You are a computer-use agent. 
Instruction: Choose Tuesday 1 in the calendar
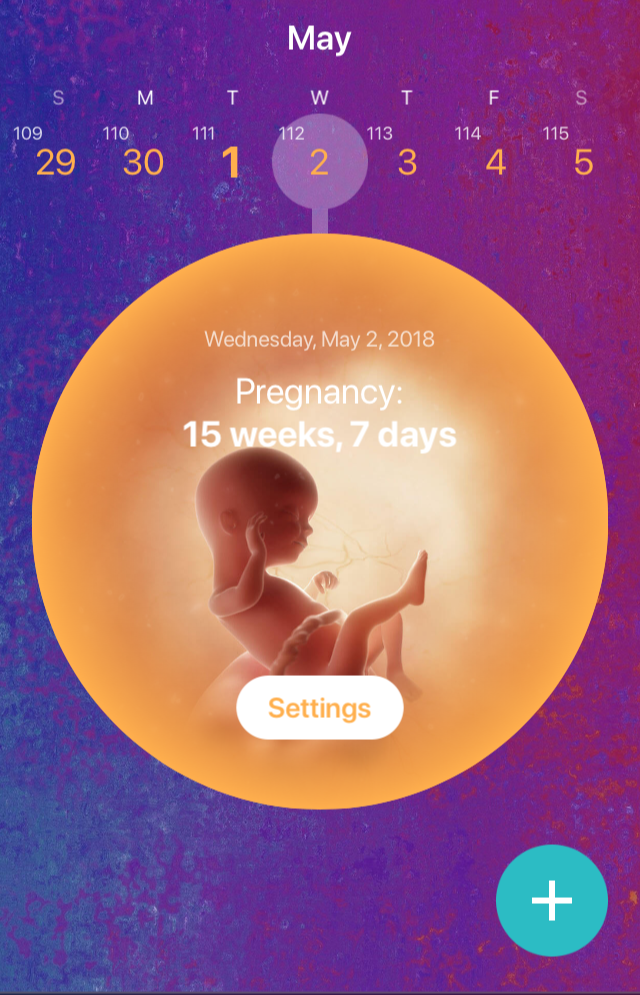(231, 162)
